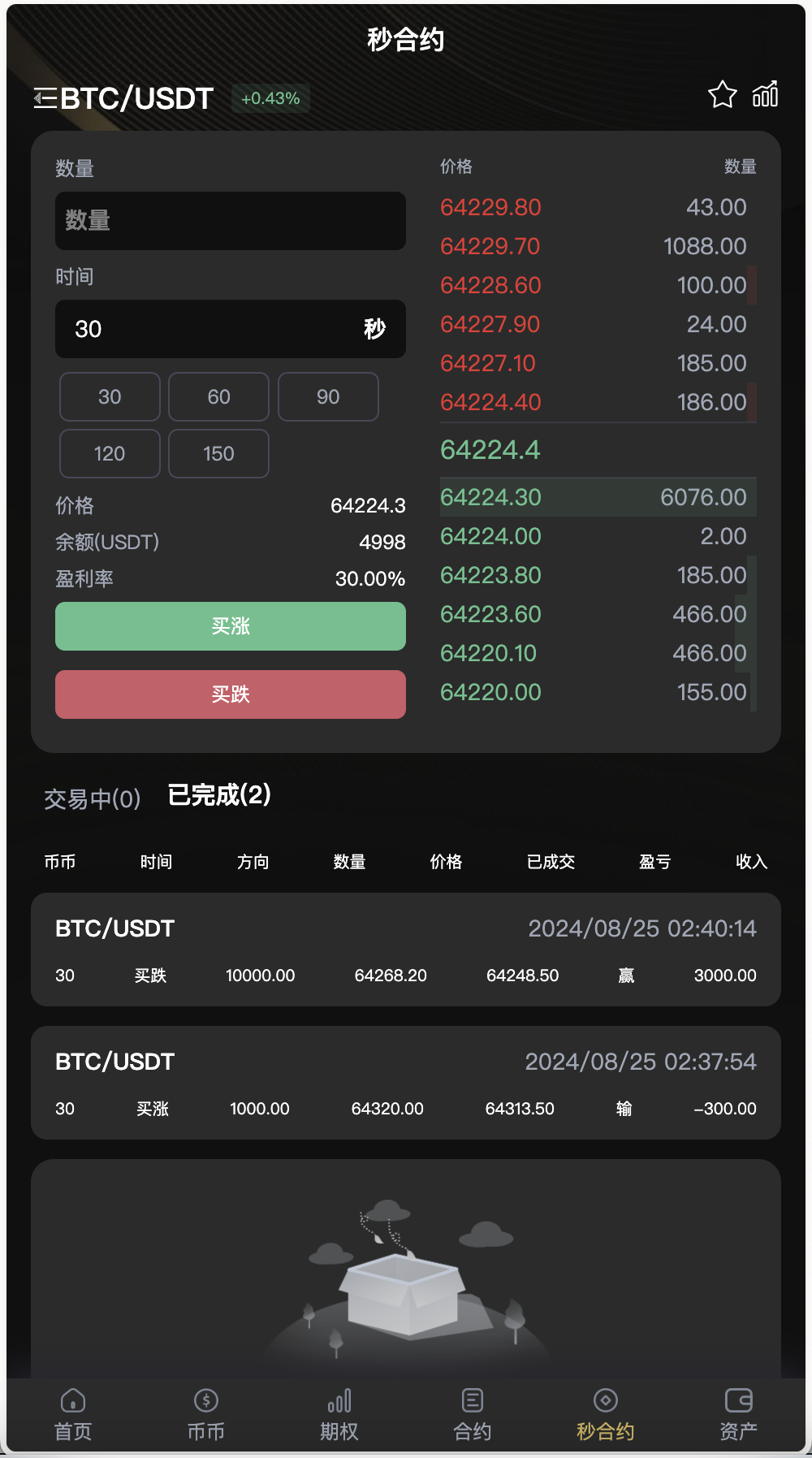Select the 120 second duration choice

tap(109, 454)
